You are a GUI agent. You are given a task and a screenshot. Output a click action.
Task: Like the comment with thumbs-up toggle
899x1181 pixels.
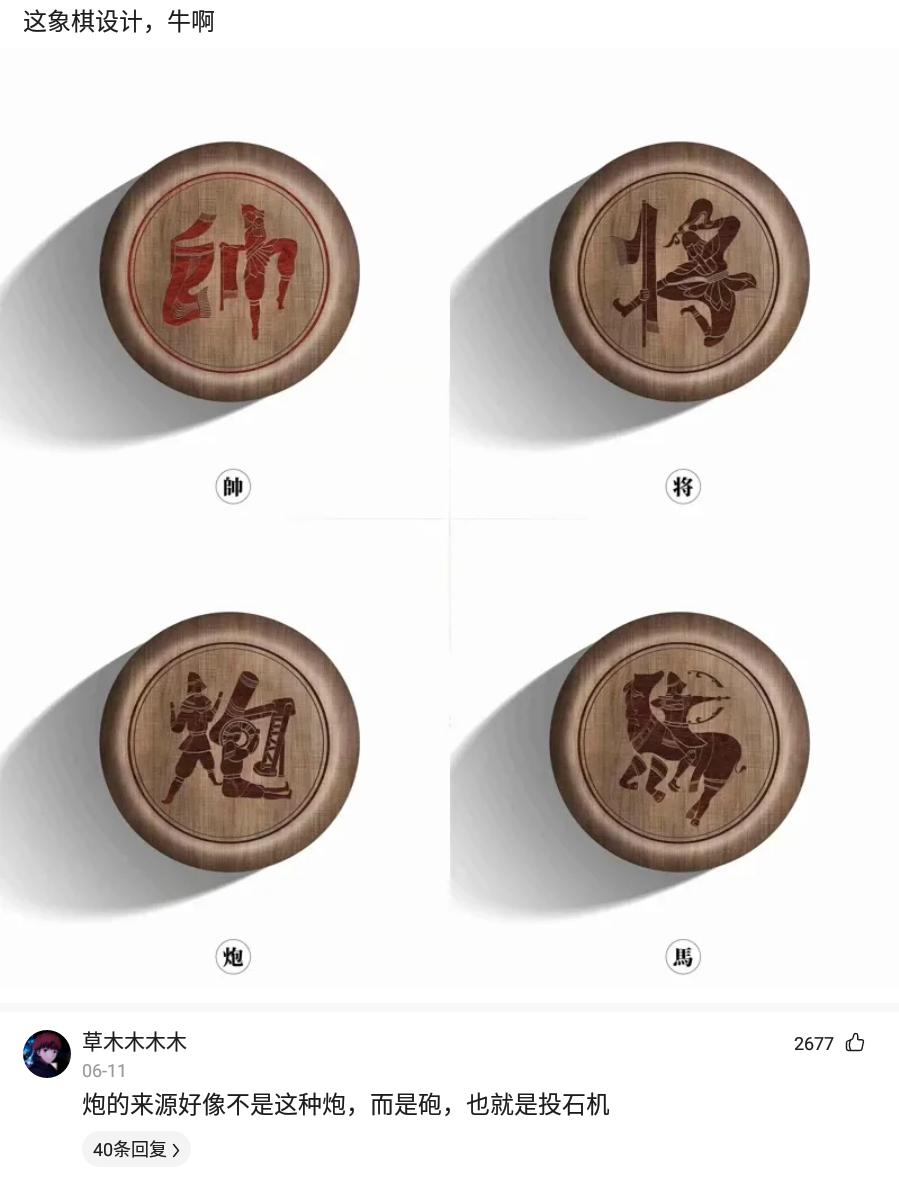856,1044
